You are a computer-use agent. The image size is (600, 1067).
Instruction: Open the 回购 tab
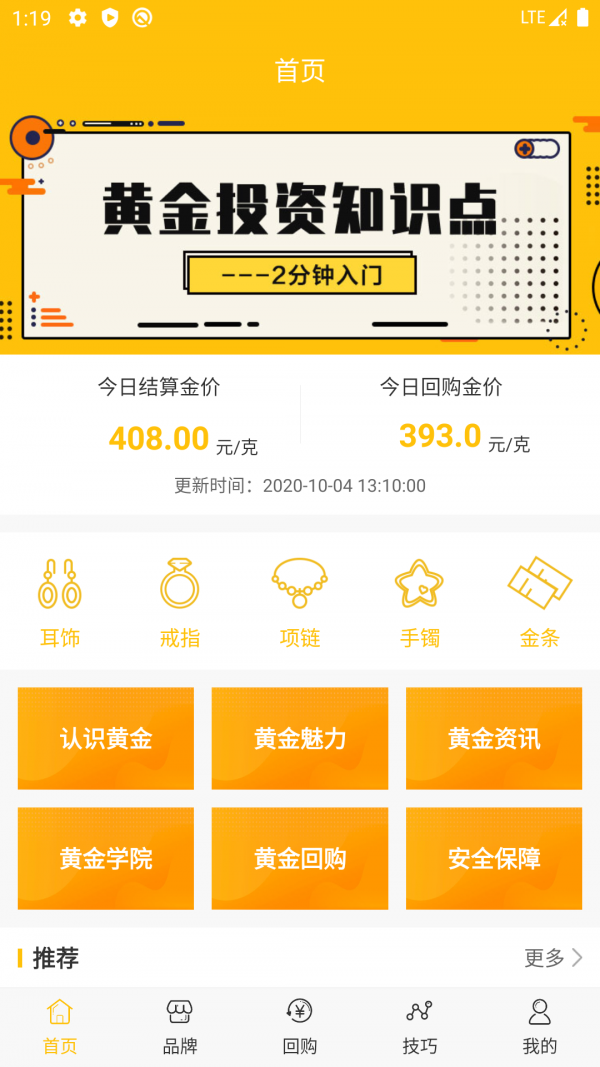(x=300, y=1027)
